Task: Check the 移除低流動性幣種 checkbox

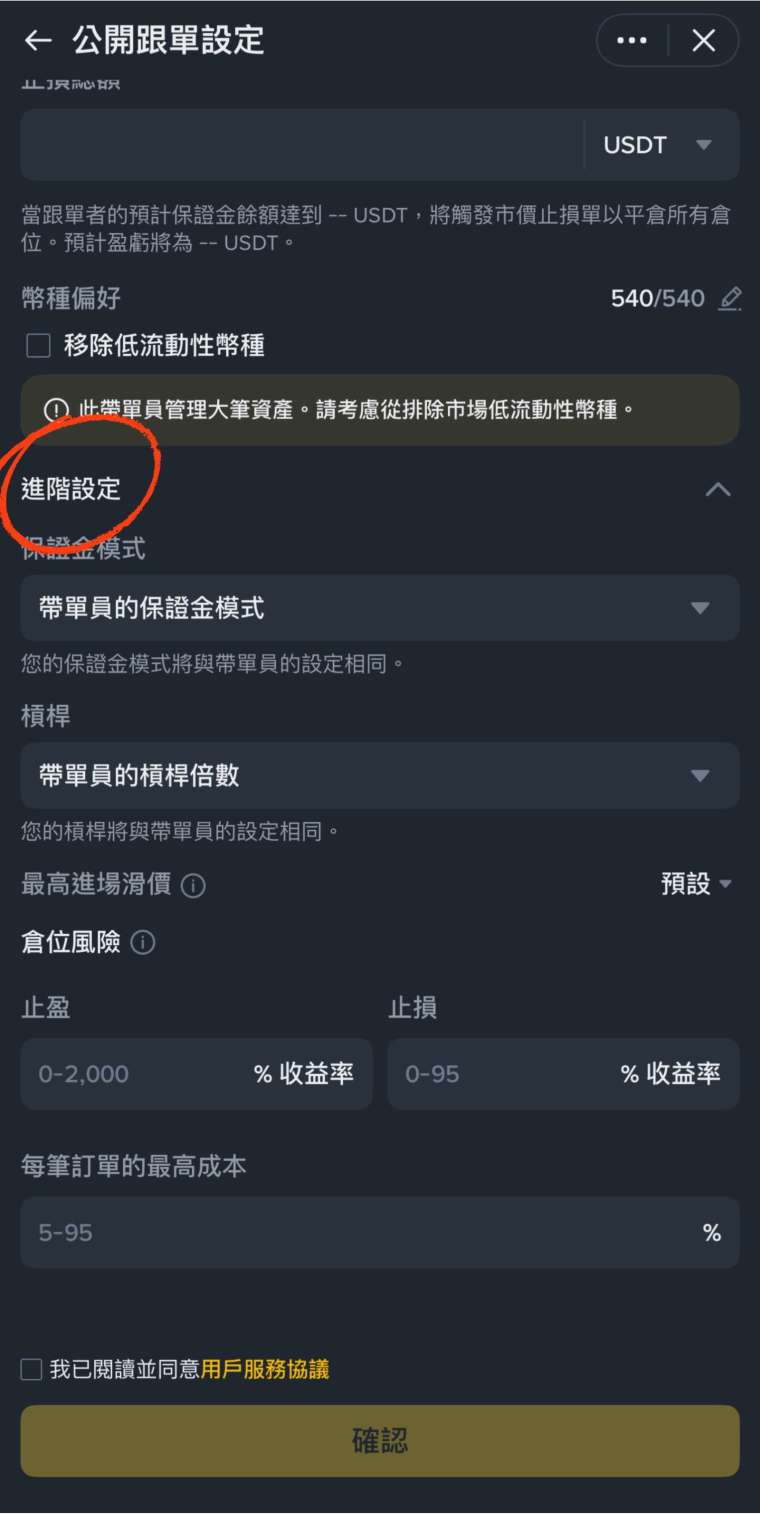Action: [38, 346]
